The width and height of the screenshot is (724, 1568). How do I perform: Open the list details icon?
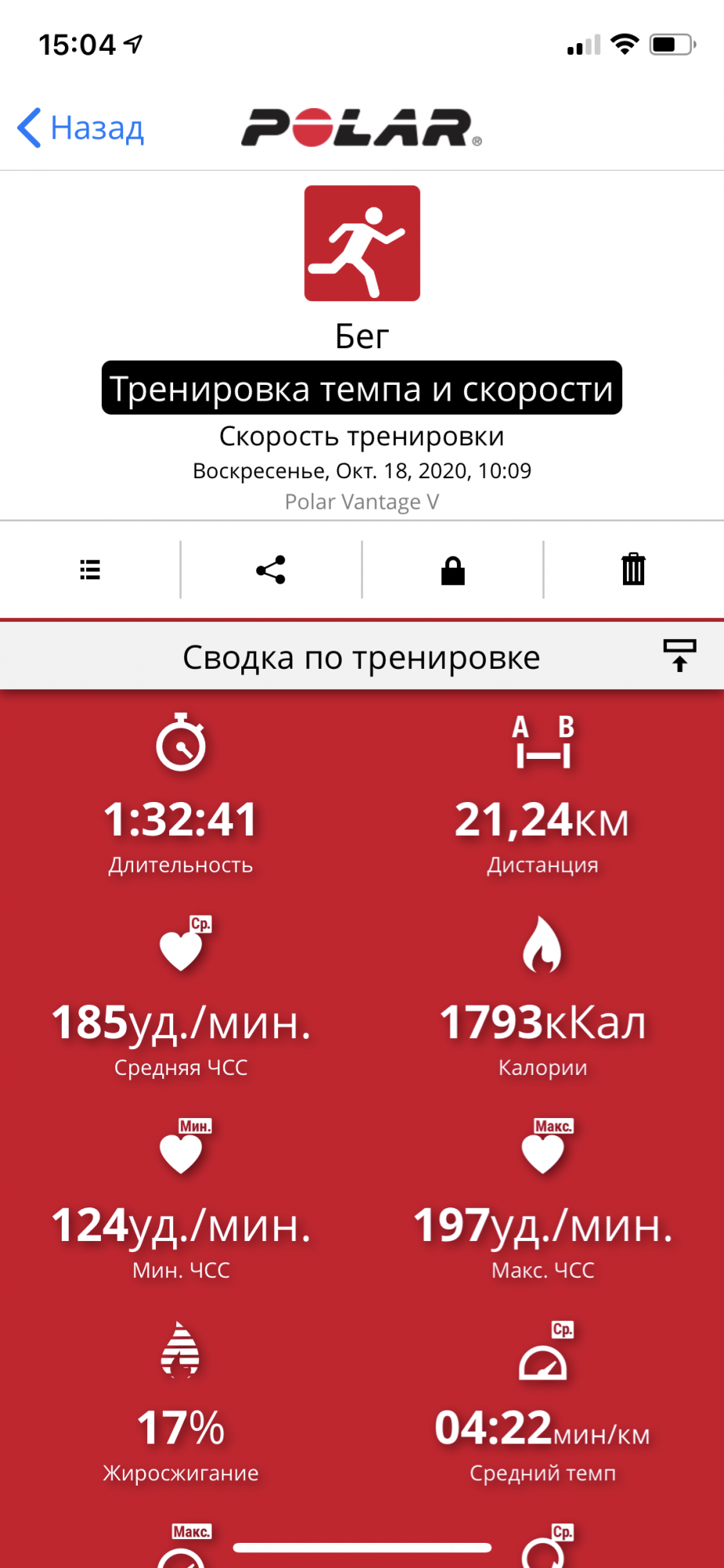(x=90, y=570)
